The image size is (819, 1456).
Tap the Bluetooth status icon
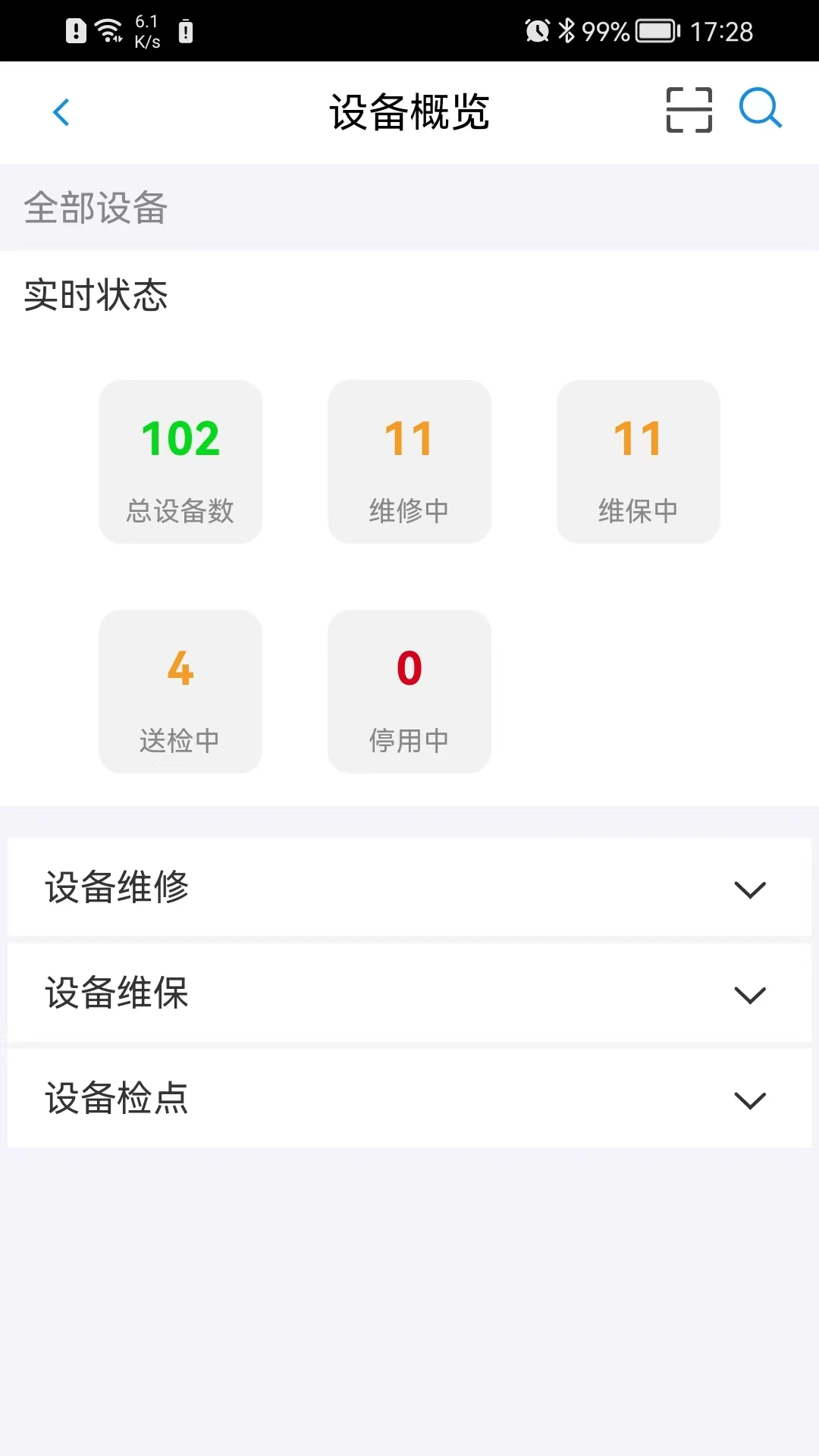[x=568, y=30]
